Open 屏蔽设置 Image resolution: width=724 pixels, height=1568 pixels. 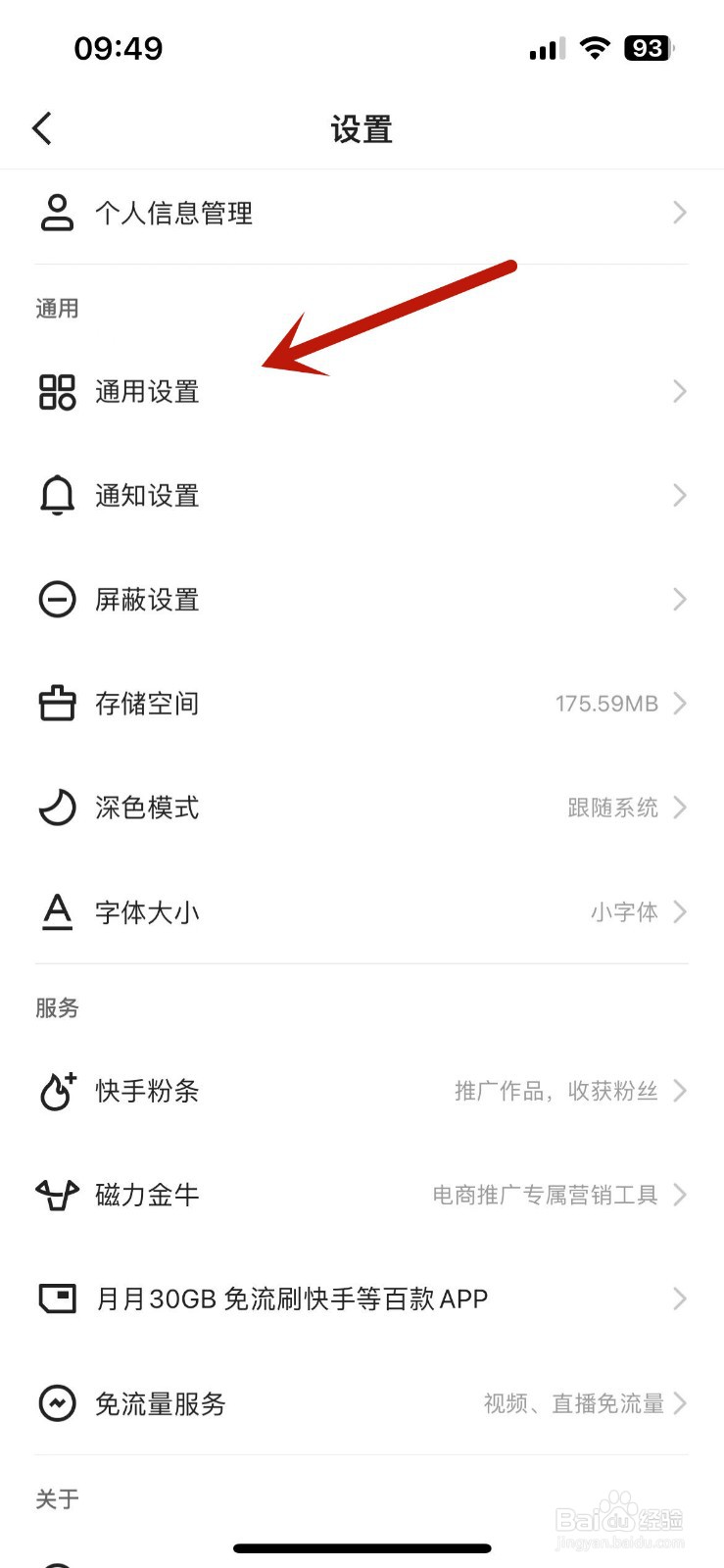[361, 600]
